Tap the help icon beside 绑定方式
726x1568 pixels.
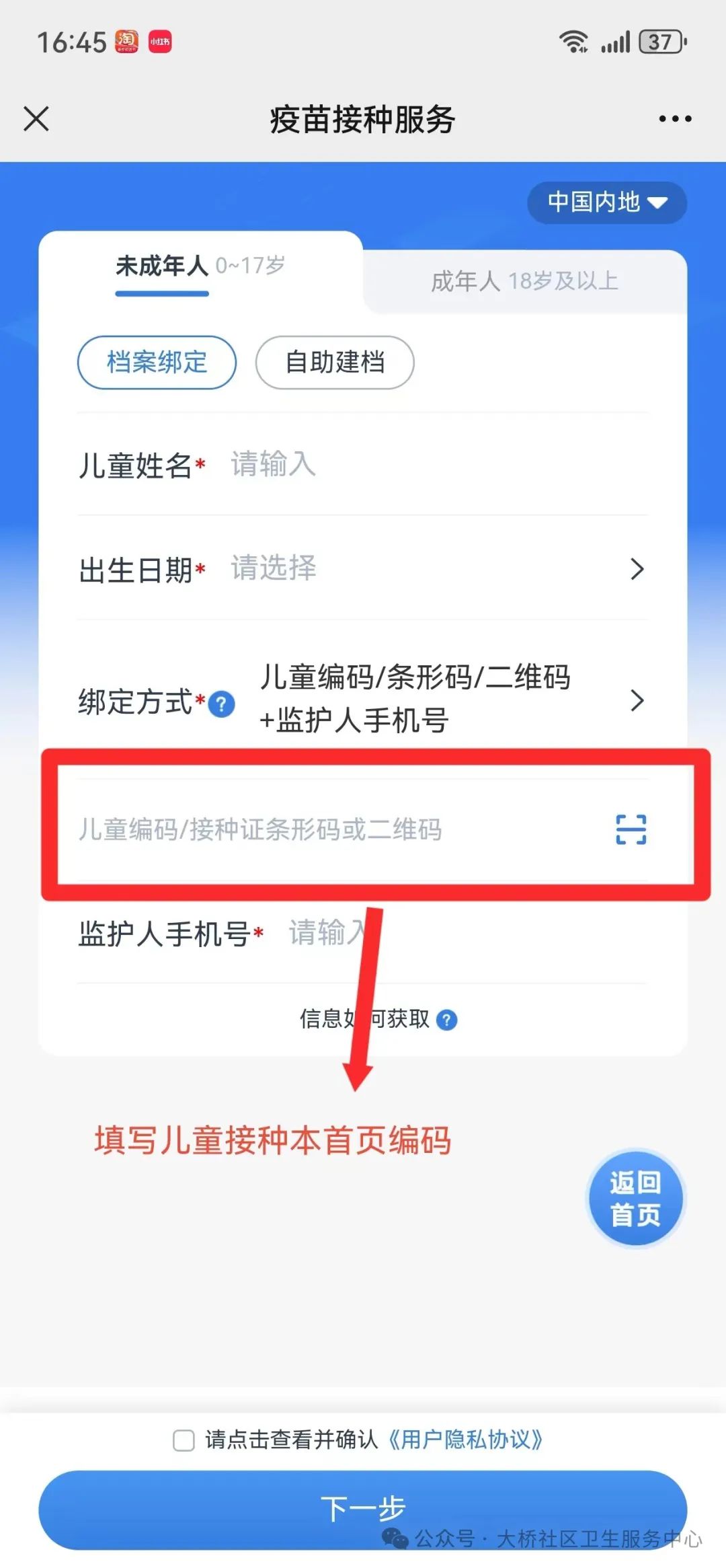(x=221, y=704)
